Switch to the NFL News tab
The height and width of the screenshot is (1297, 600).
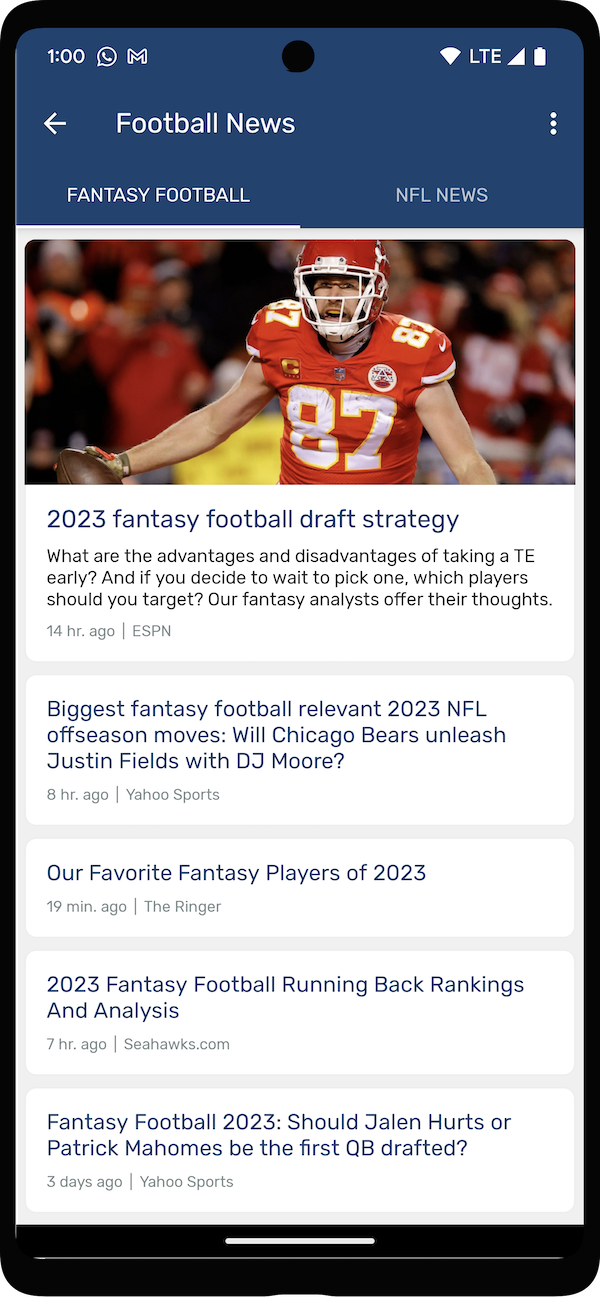pos(441,195)
